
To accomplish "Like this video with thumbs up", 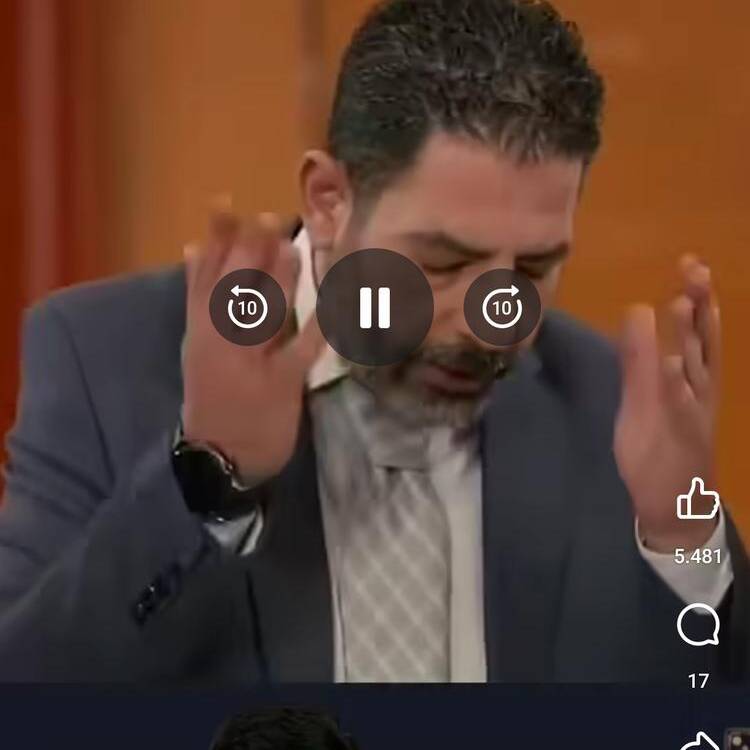I will (698, 499).
